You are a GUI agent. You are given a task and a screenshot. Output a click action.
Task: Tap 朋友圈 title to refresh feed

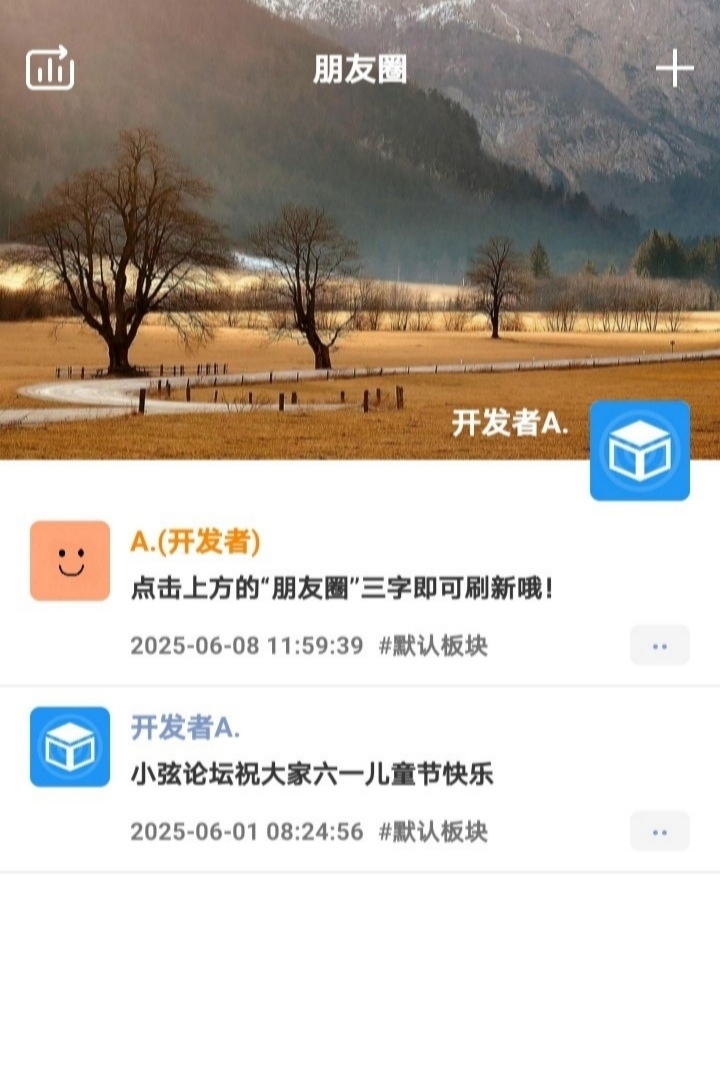[x=360, y=69]
